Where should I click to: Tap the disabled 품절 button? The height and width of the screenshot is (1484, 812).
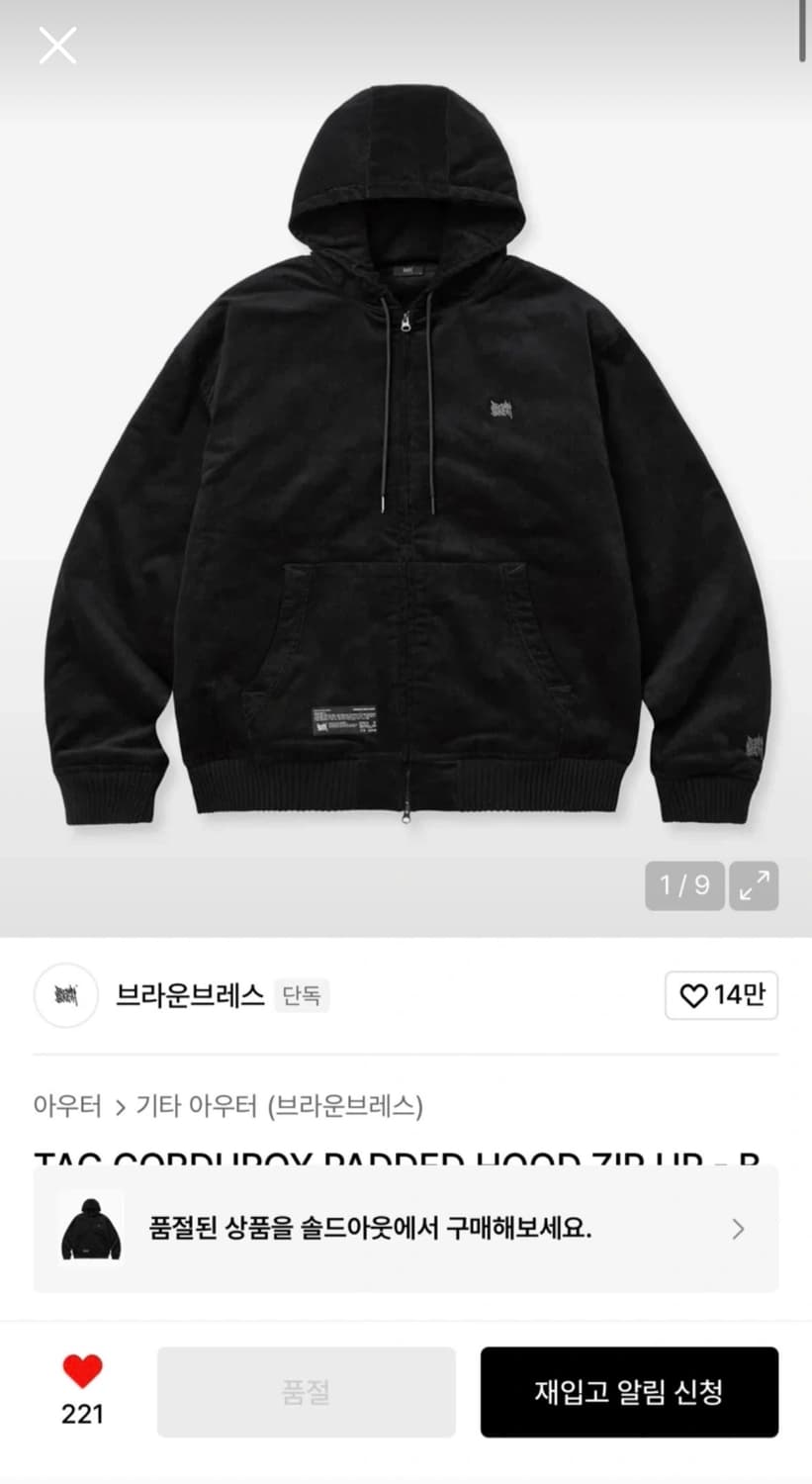coord(307,1392)
